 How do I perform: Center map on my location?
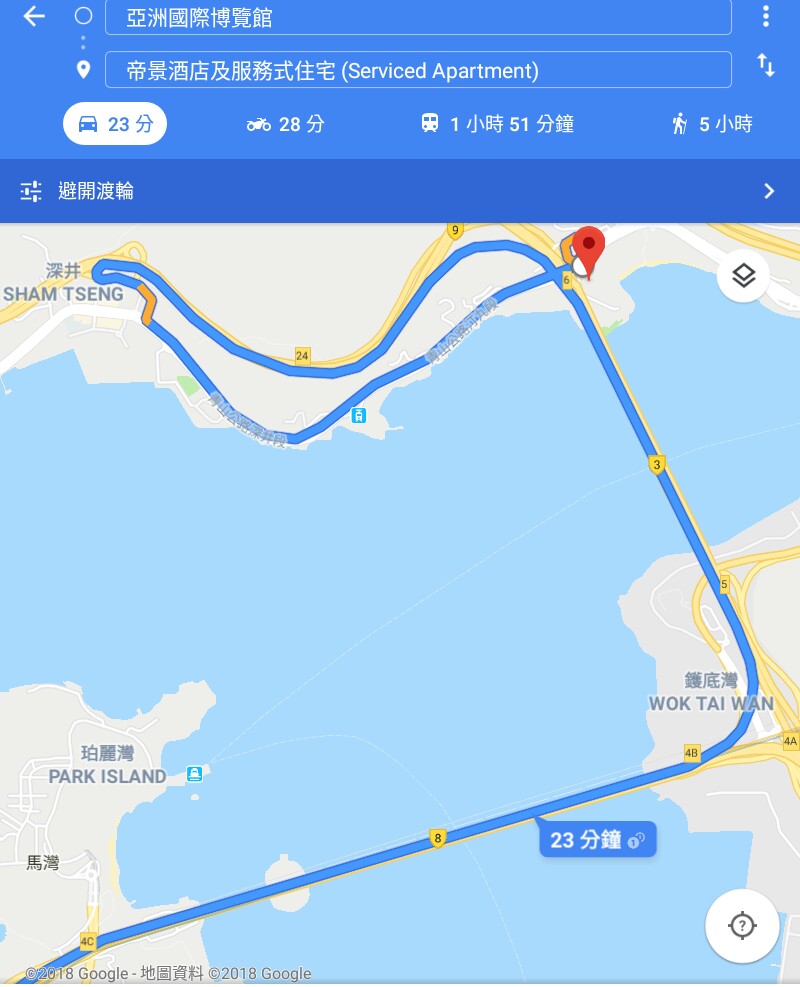click(x=742, y=925)
